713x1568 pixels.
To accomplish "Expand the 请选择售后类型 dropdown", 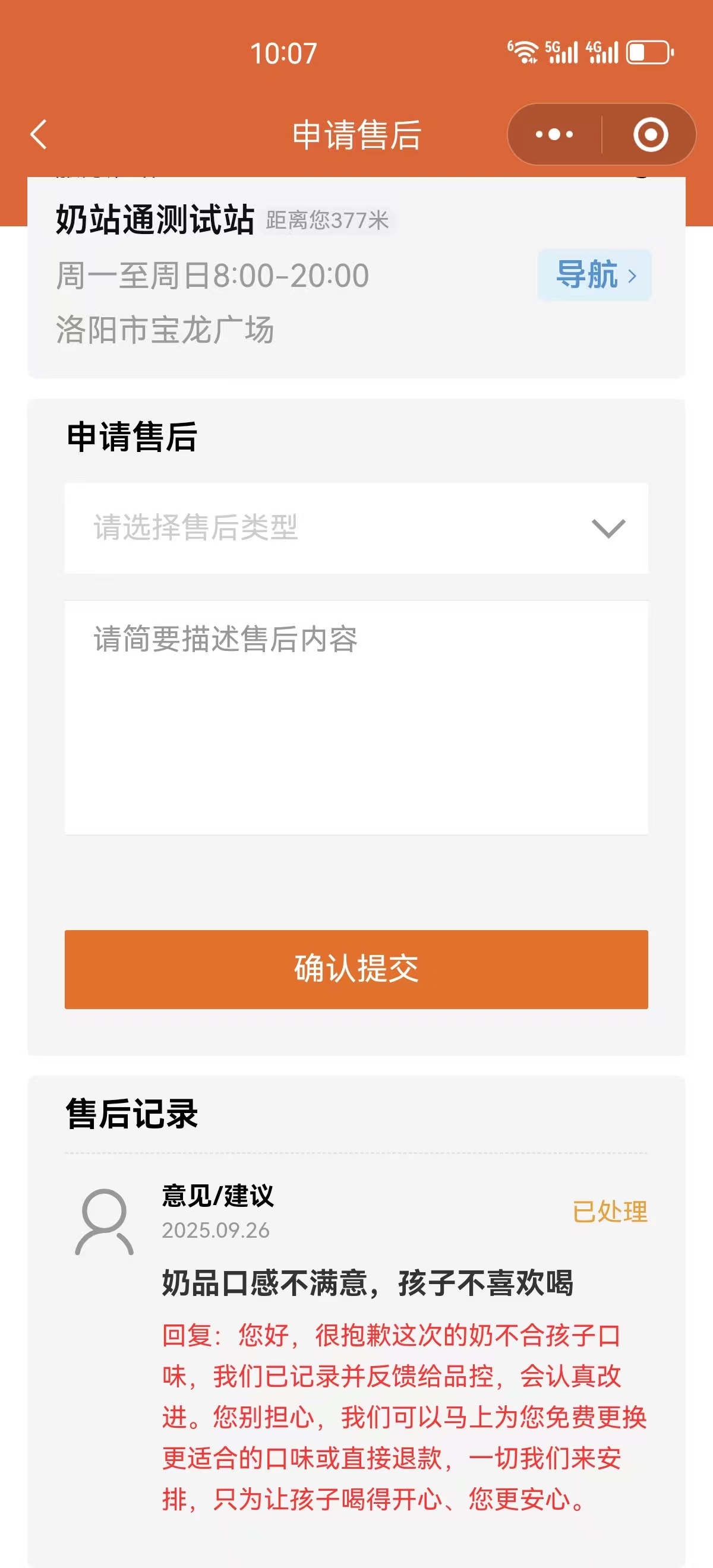I will tap(356, 528).
